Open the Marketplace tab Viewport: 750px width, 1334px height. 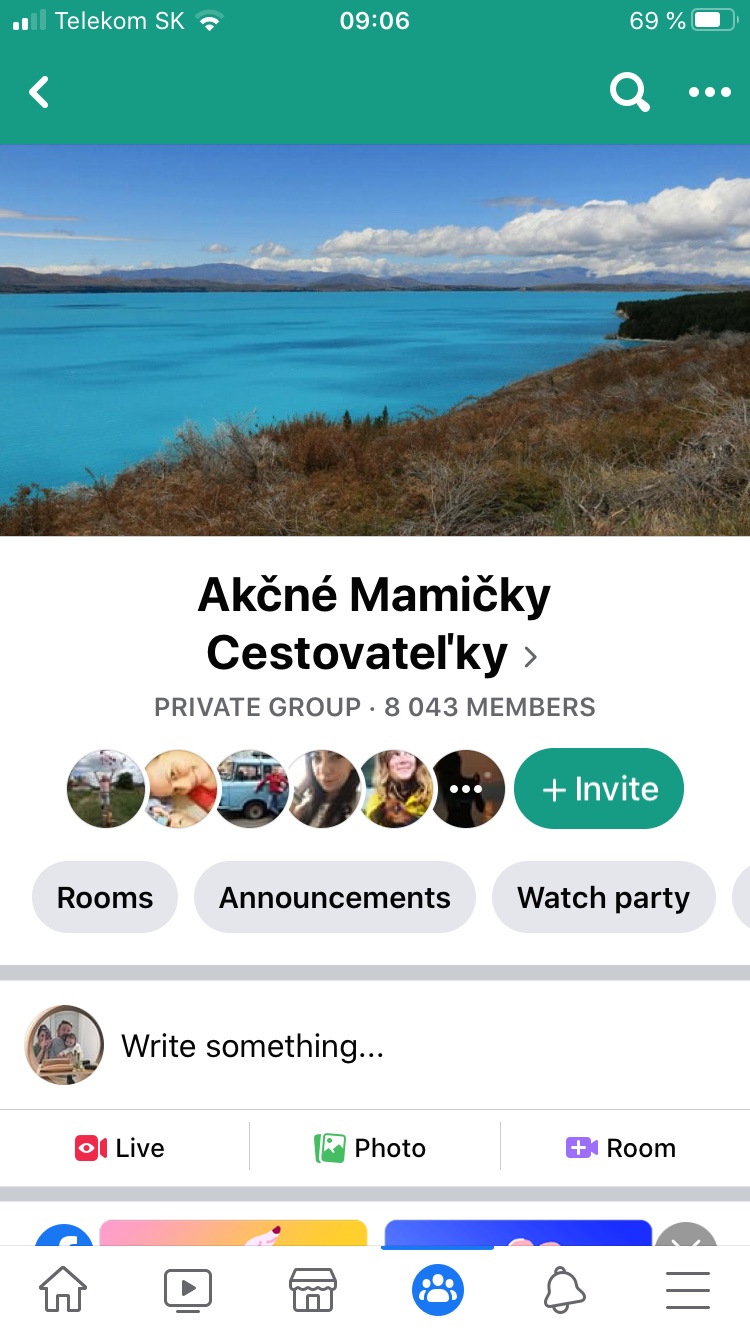pos(312,1290)
